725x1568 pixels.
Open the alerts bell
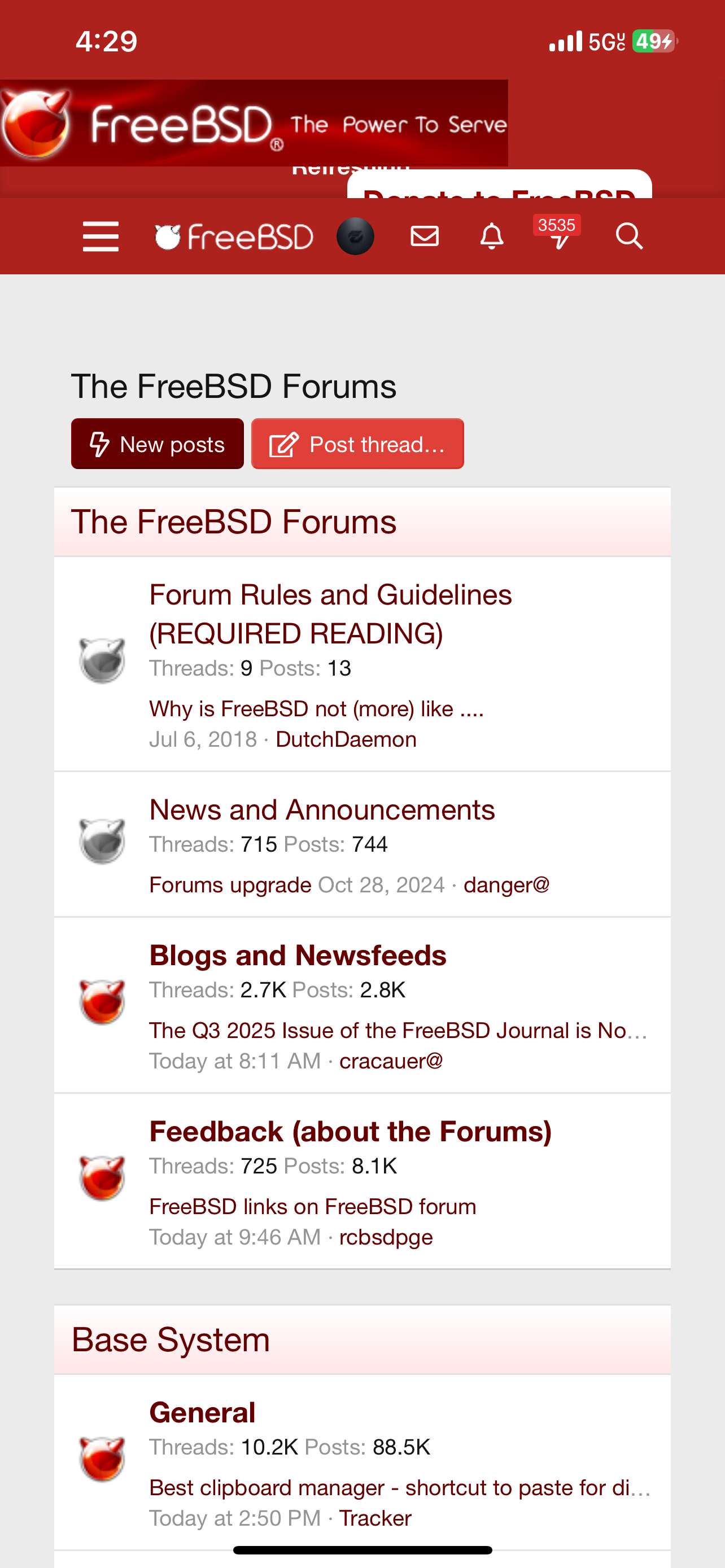(492, 236)
